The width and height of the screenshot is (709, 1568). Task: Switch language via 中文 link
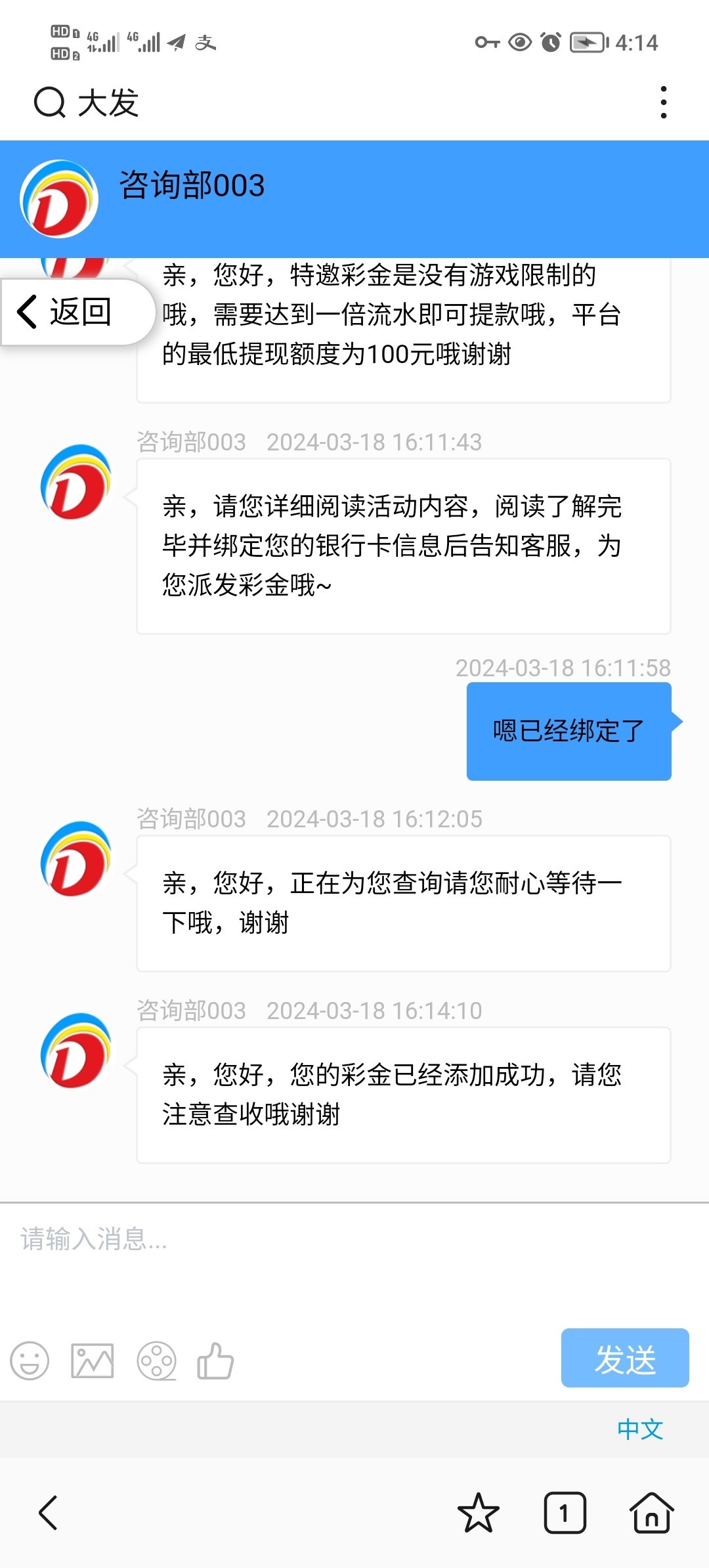(639, 1429)
